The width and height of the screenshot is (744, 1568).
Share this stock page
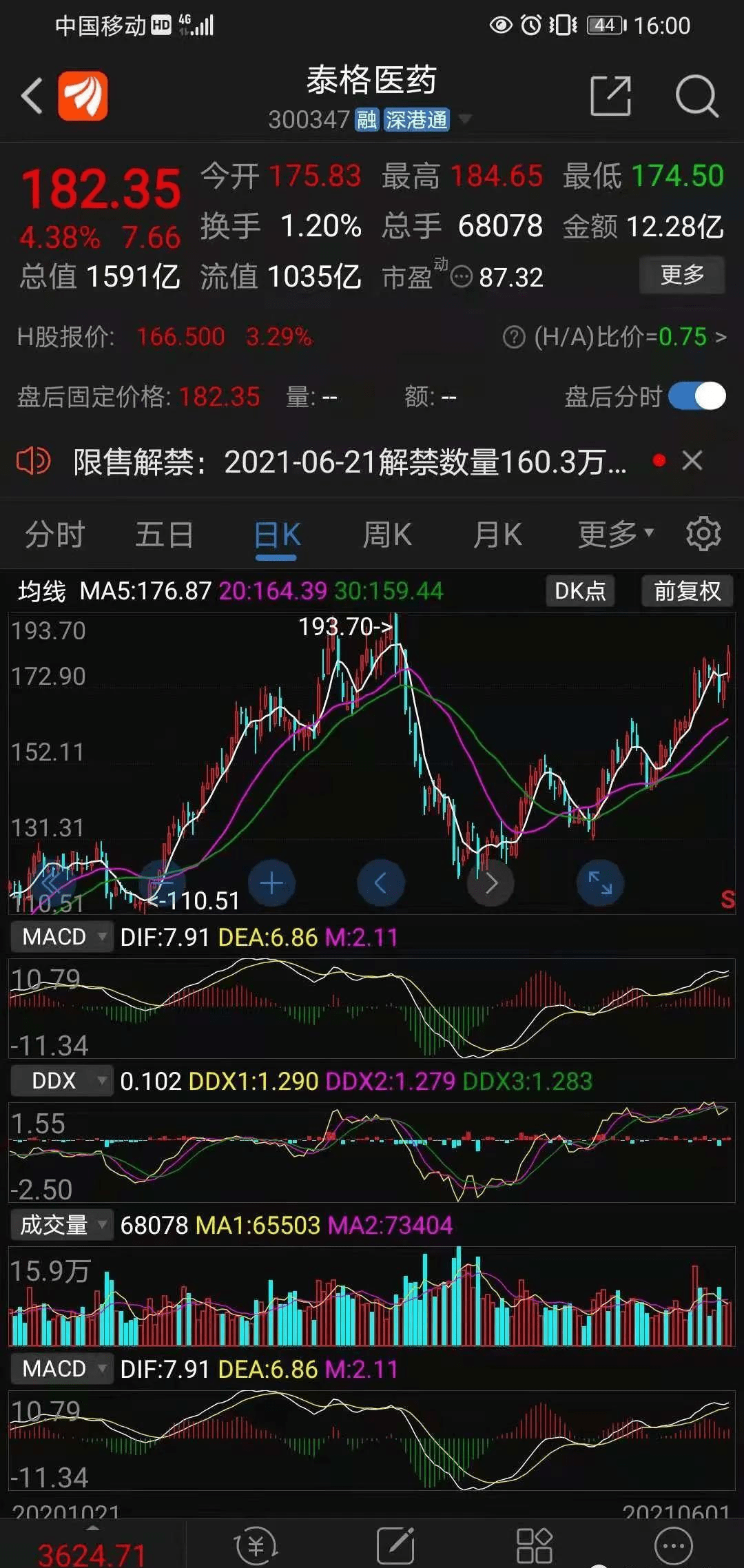(611, 96)
